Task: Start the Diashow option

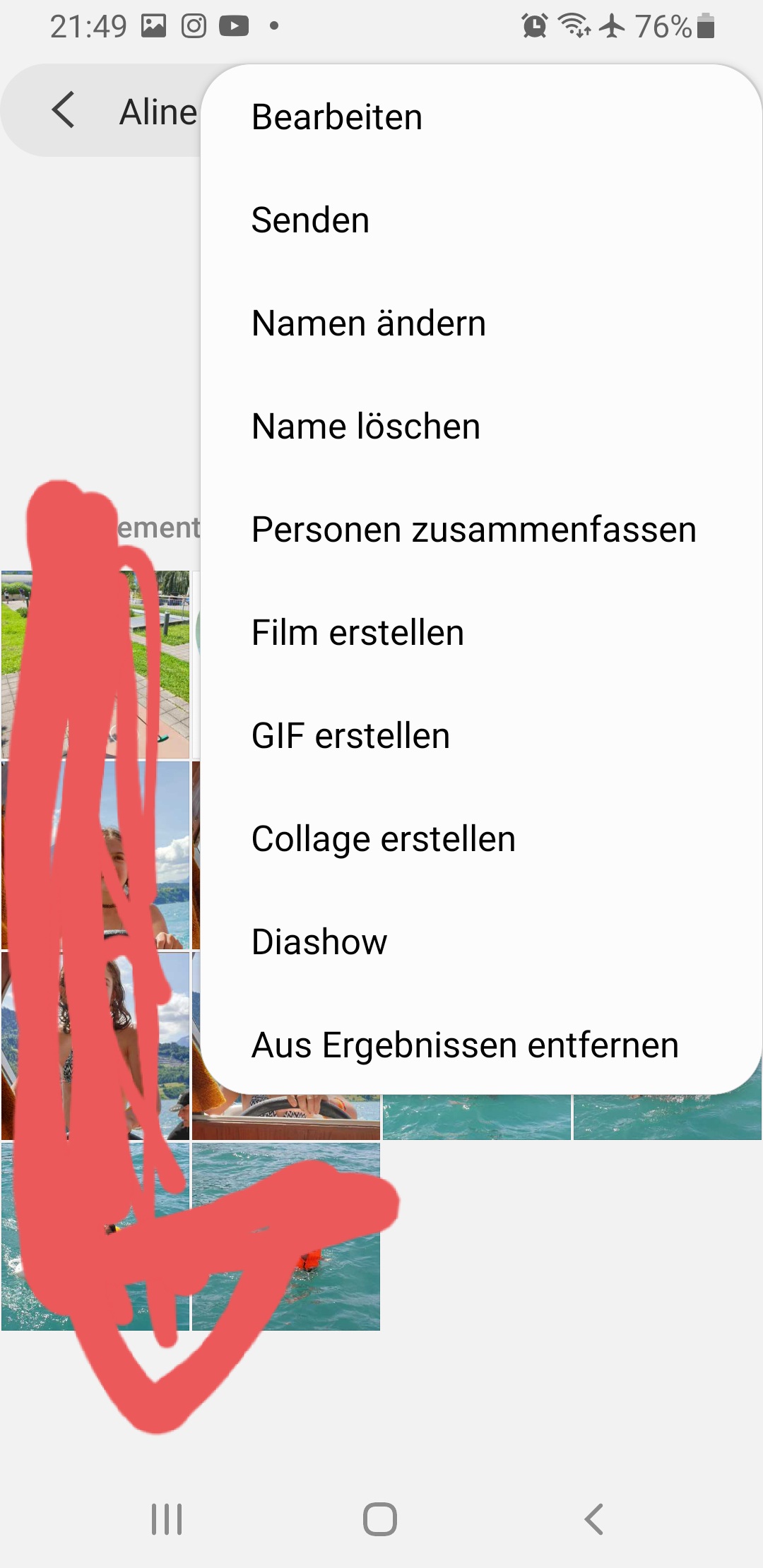Action: click(319, 942)
